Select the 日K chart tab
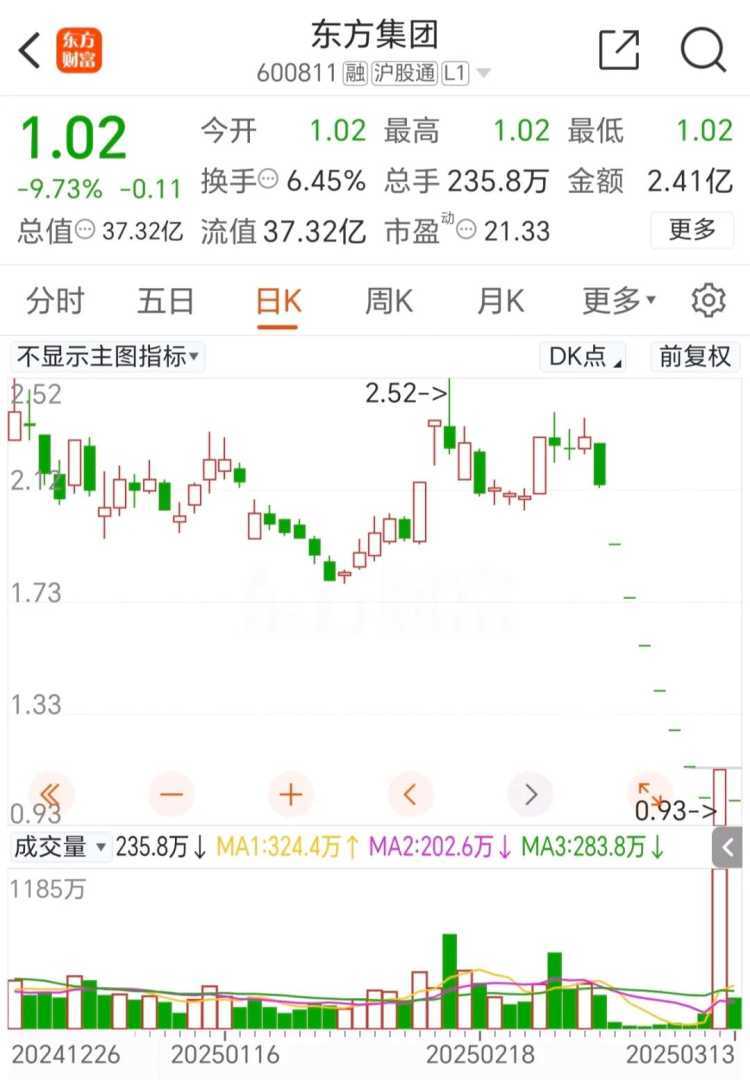This screenshot has width=750, height=1080. [x=279, y=301]
